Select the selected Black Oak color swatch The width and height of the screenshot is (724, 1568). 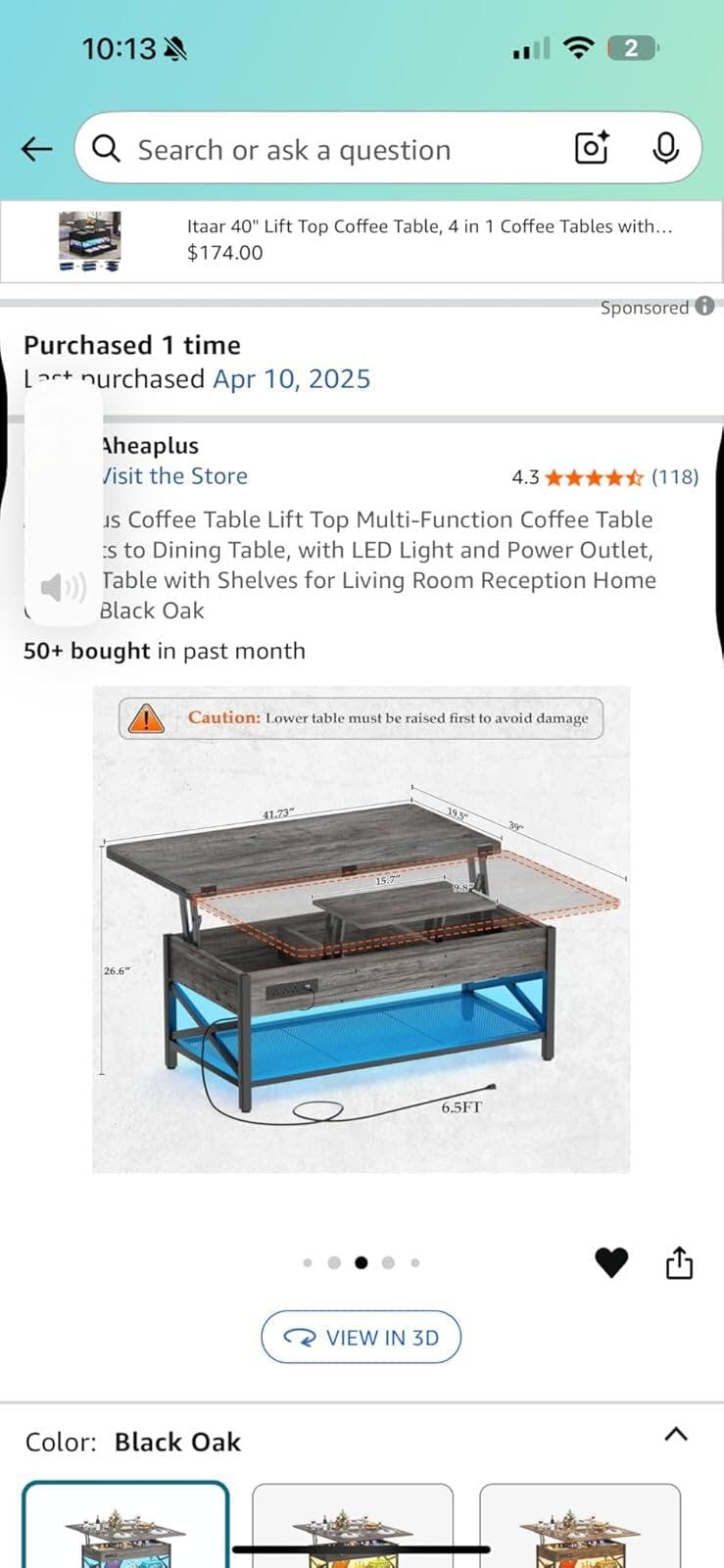tap(125, 1529)
